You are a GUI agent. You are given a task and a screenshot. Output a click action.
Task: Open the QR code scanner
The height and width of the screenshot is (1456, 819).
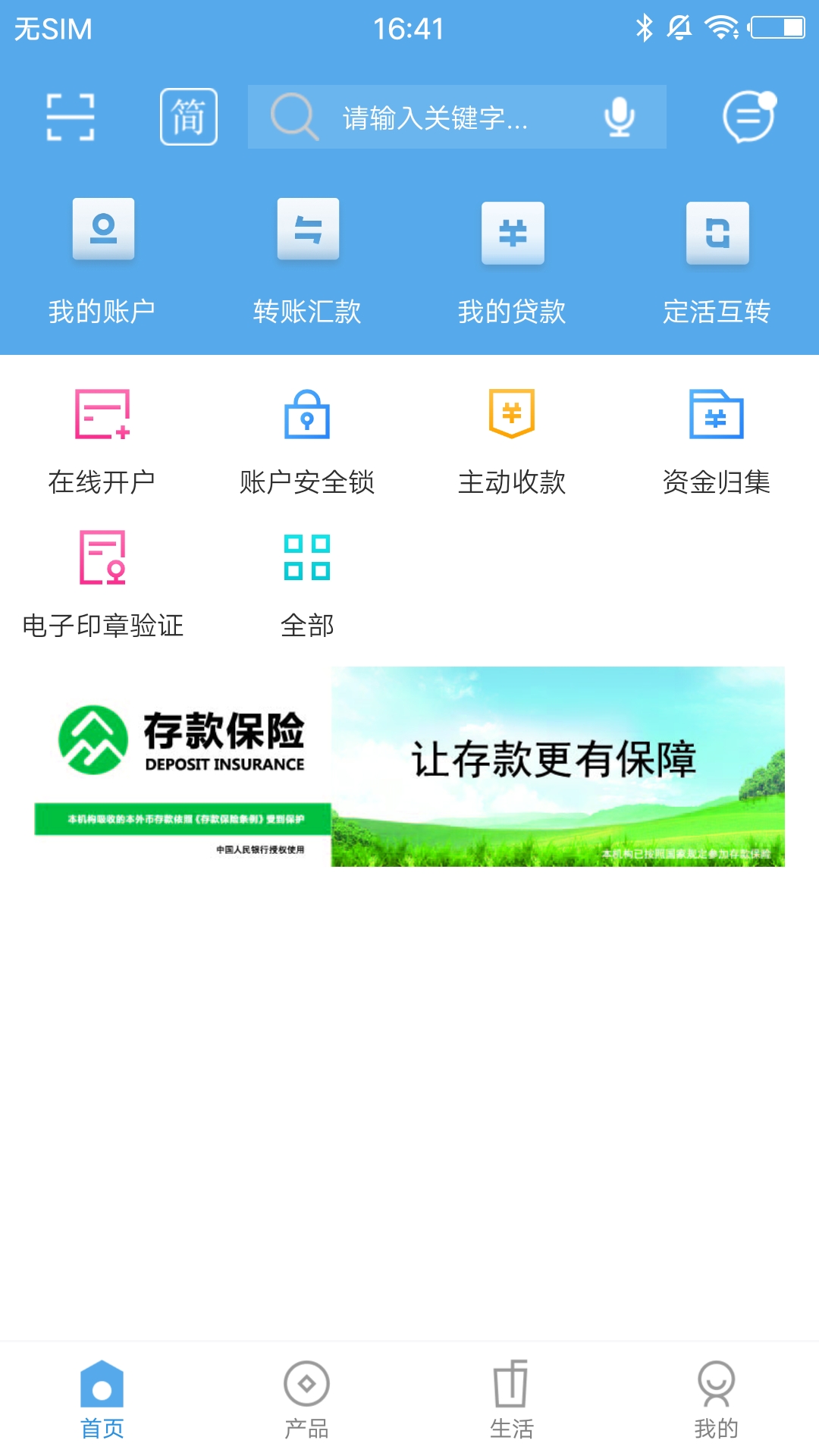coord(72,117)
